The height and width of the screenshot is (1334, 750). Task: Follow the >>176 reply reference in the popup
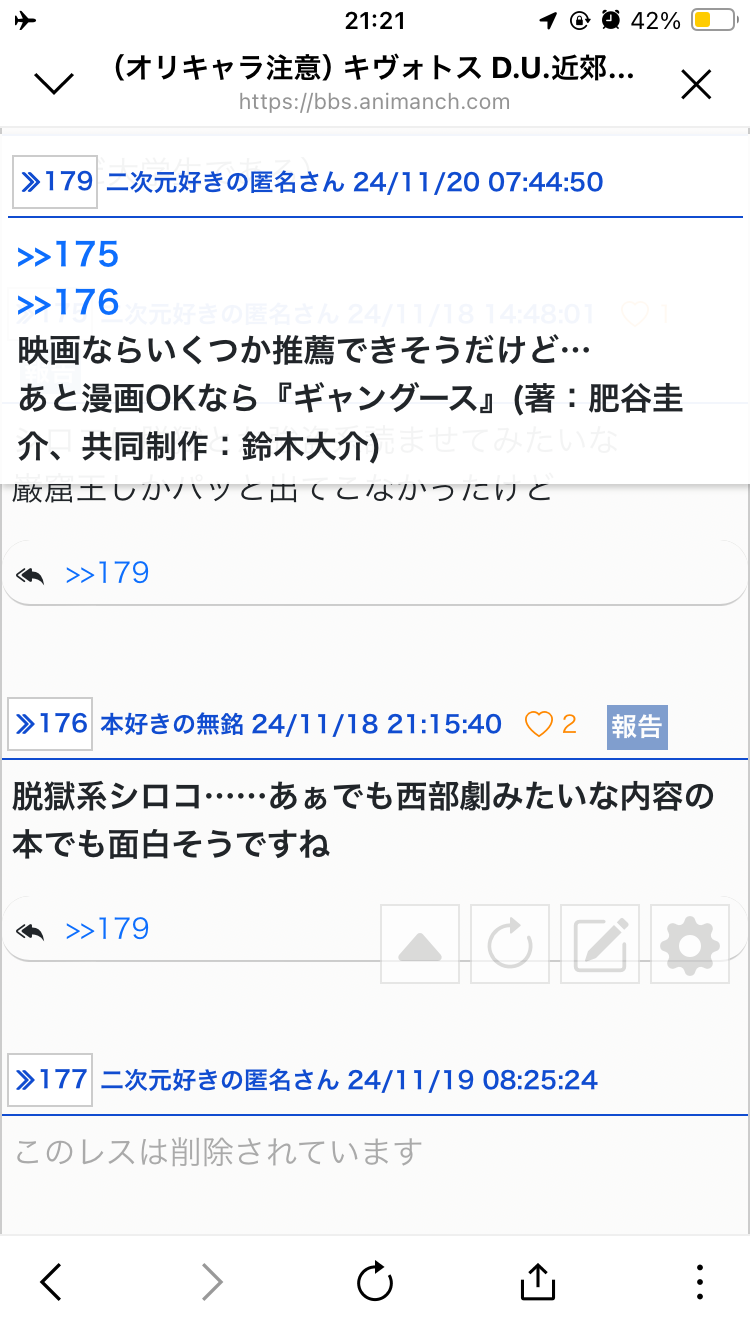(x=68, y=302)
